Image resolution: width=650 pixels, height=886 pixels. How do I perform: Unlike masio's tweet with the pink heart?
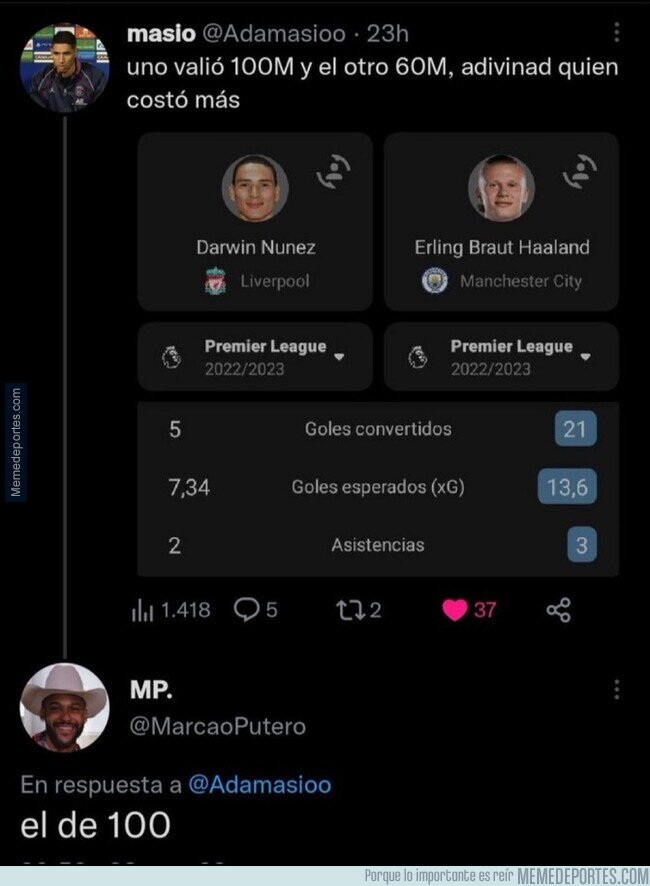[x=469, y=610]
